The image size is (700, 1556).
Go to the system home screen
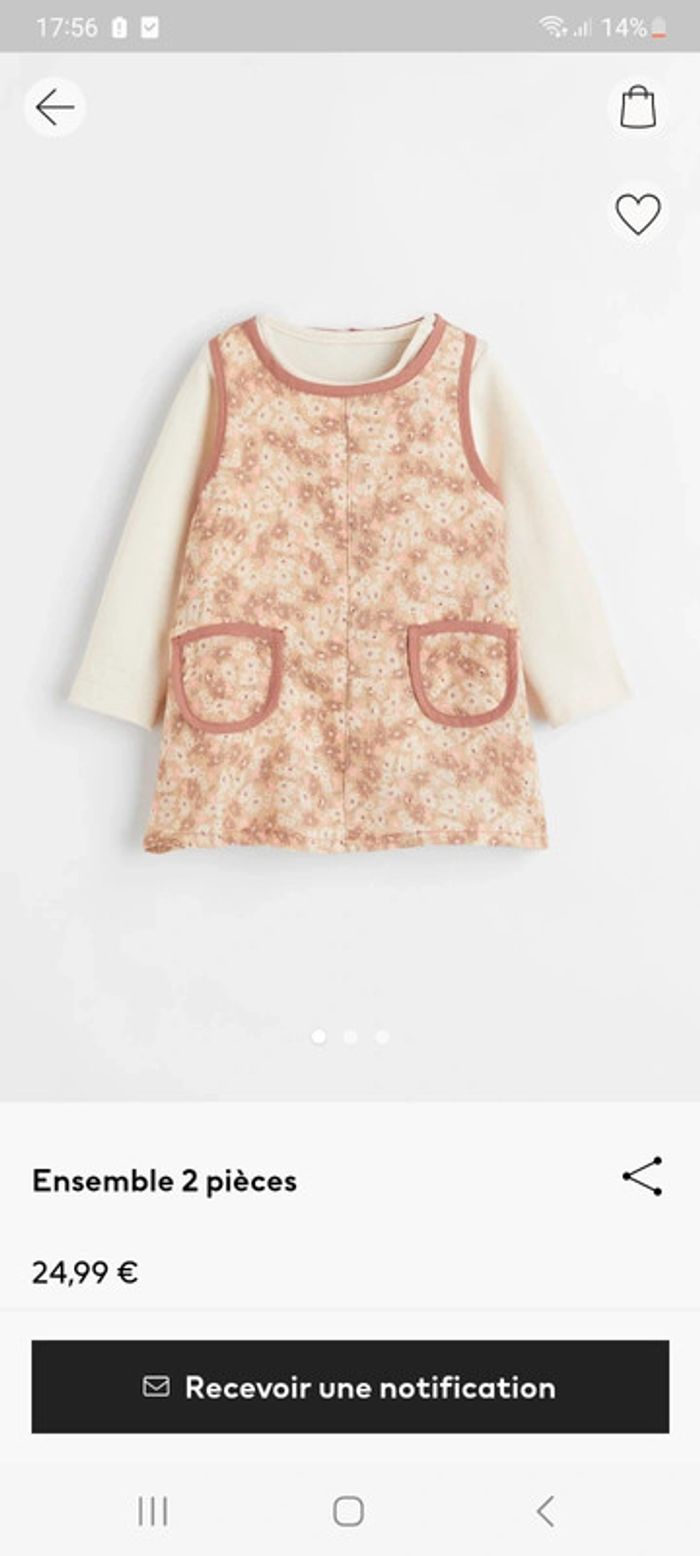tap(348, 1511)
